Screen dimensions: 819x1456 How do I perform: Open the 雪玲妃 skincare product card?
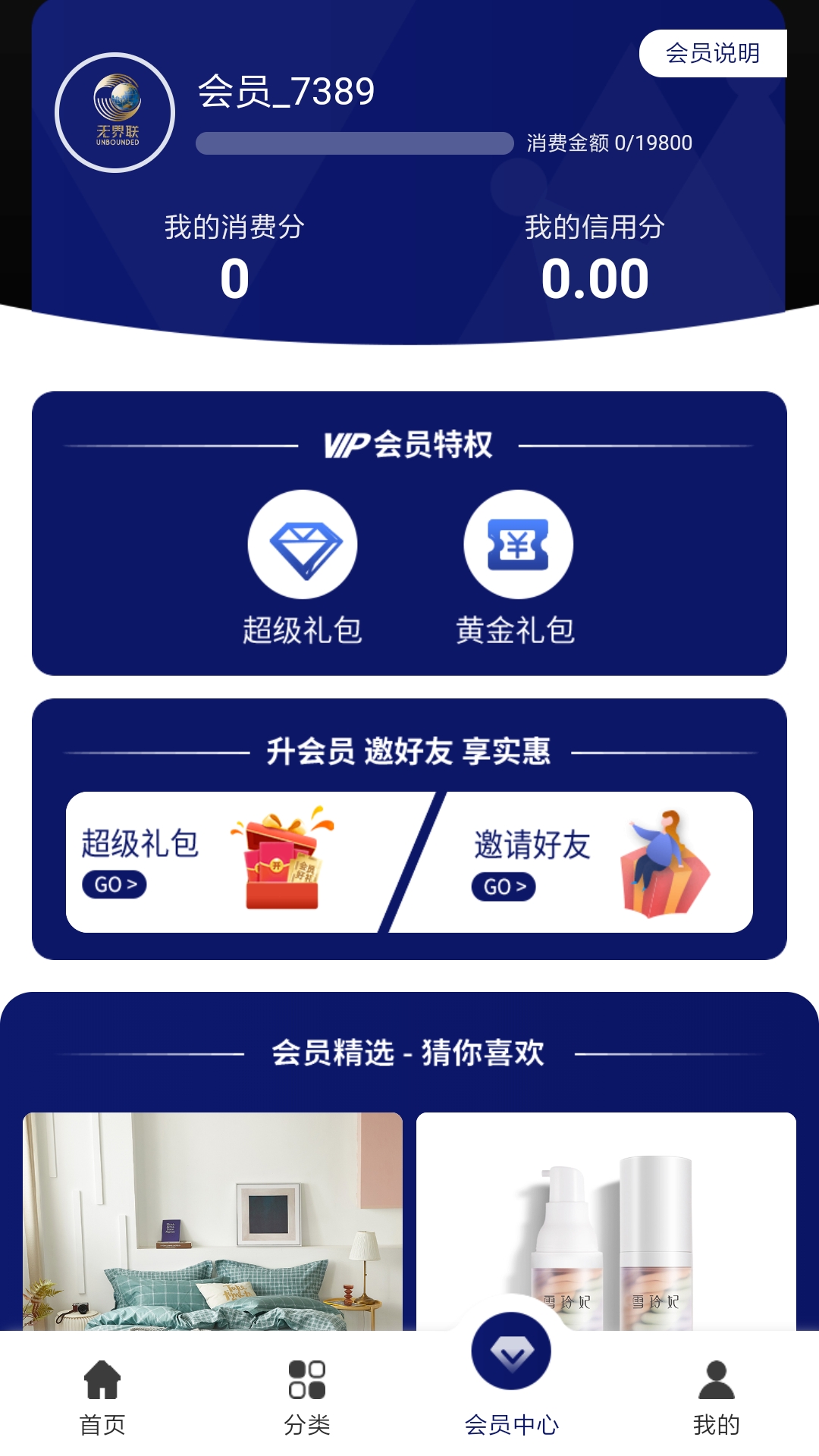pos(606,1221)
